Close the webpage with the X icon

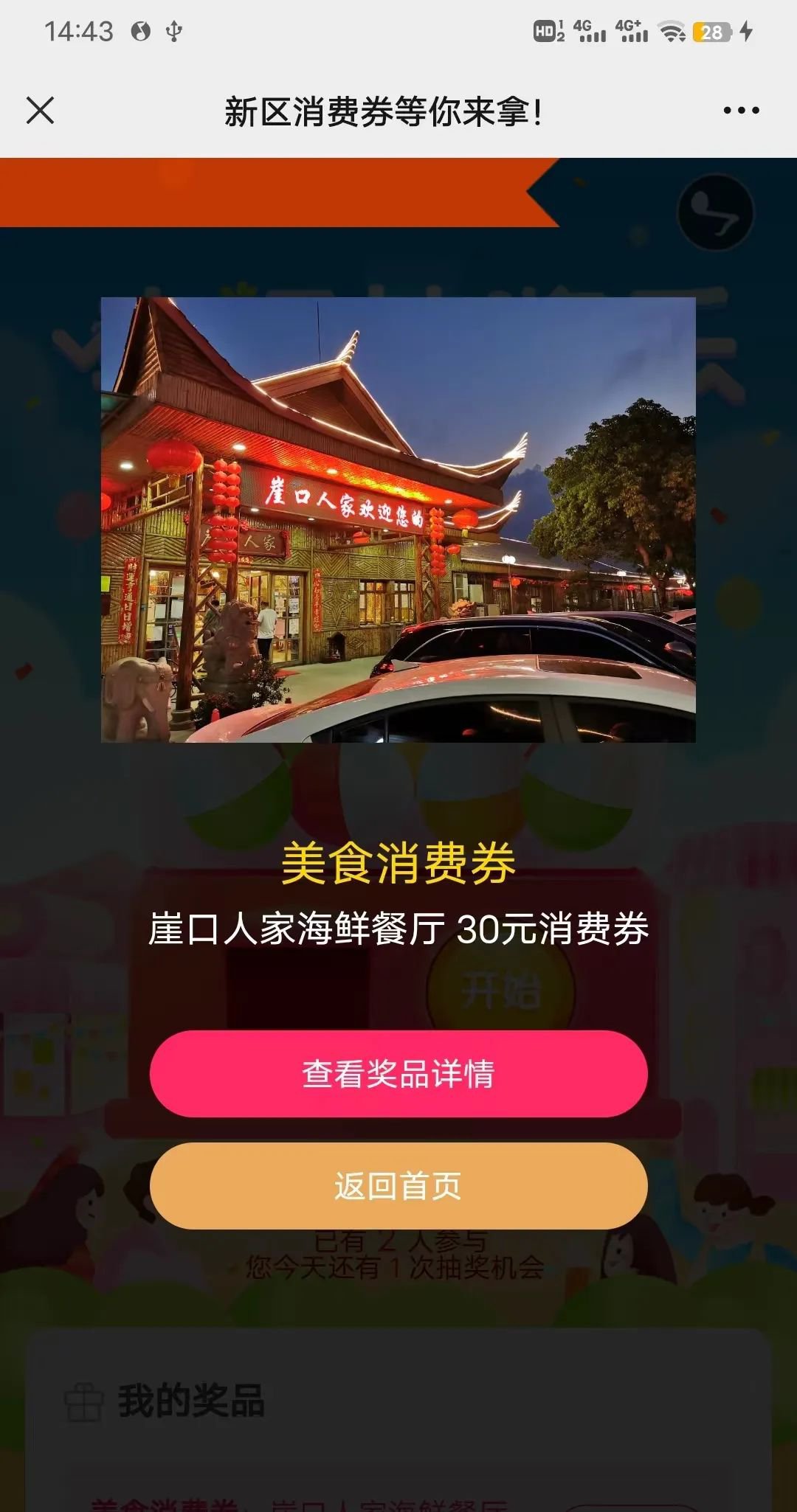[x=40, y=111]
